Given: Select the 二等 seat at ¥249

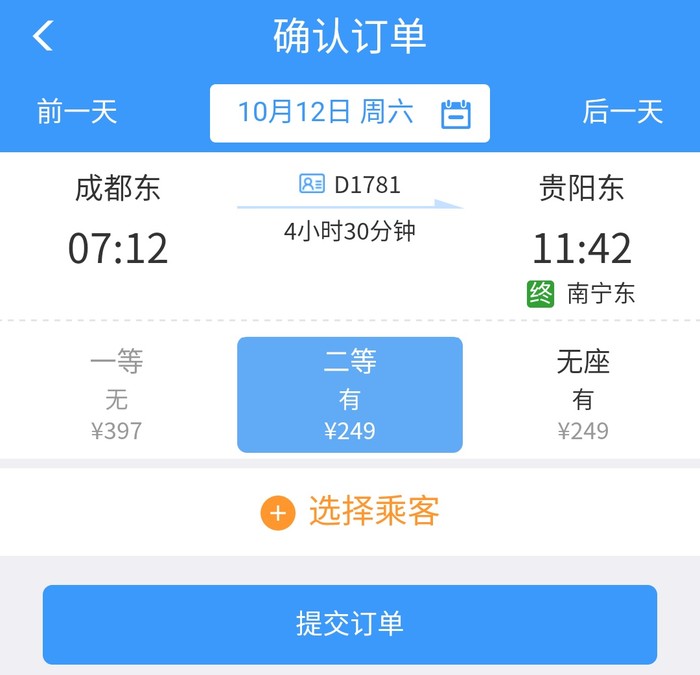Looking at the screenshot, I should [x=350, y=395].
